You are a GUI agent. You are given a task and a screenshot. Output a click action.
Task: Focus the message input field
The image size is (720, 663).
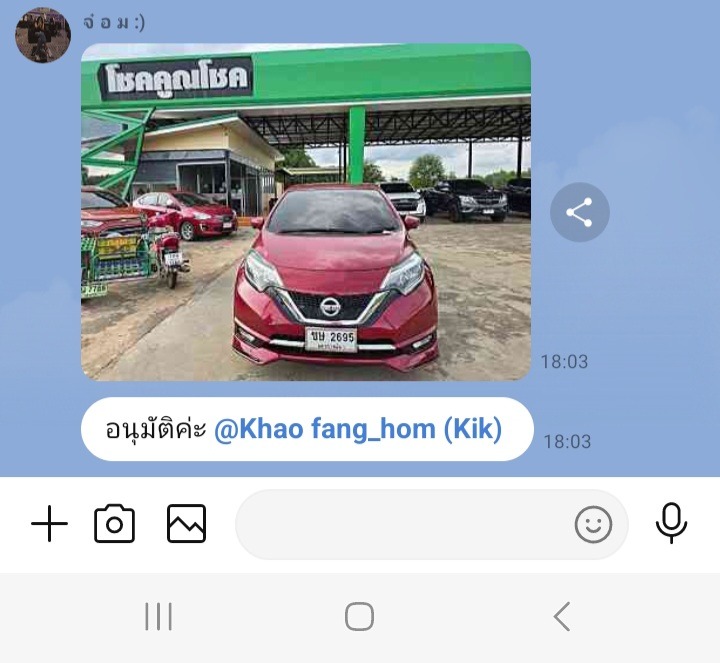click(400, 524)
